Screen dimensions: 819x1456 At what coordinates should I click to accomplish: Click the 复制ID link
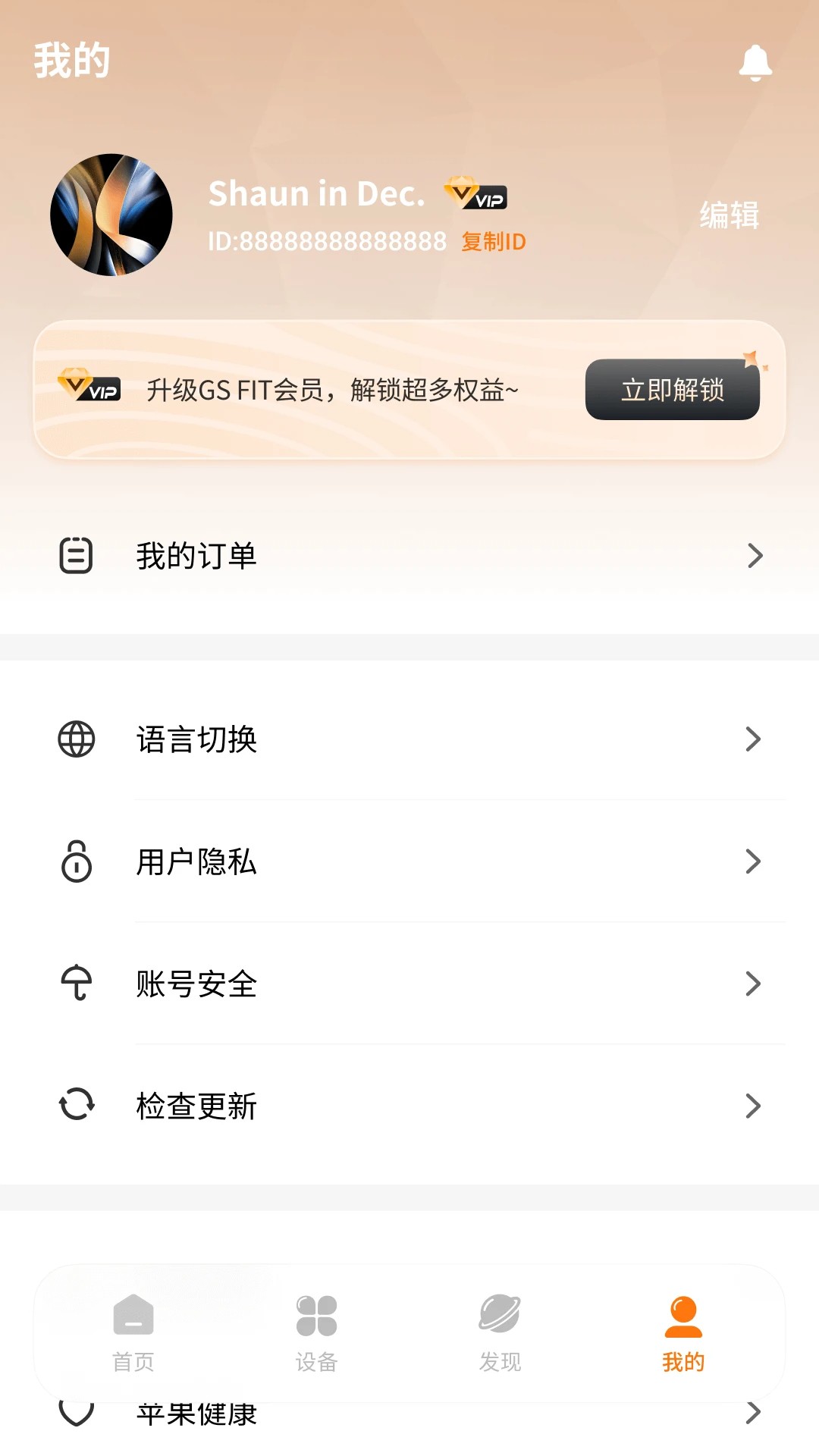[492, 240]
